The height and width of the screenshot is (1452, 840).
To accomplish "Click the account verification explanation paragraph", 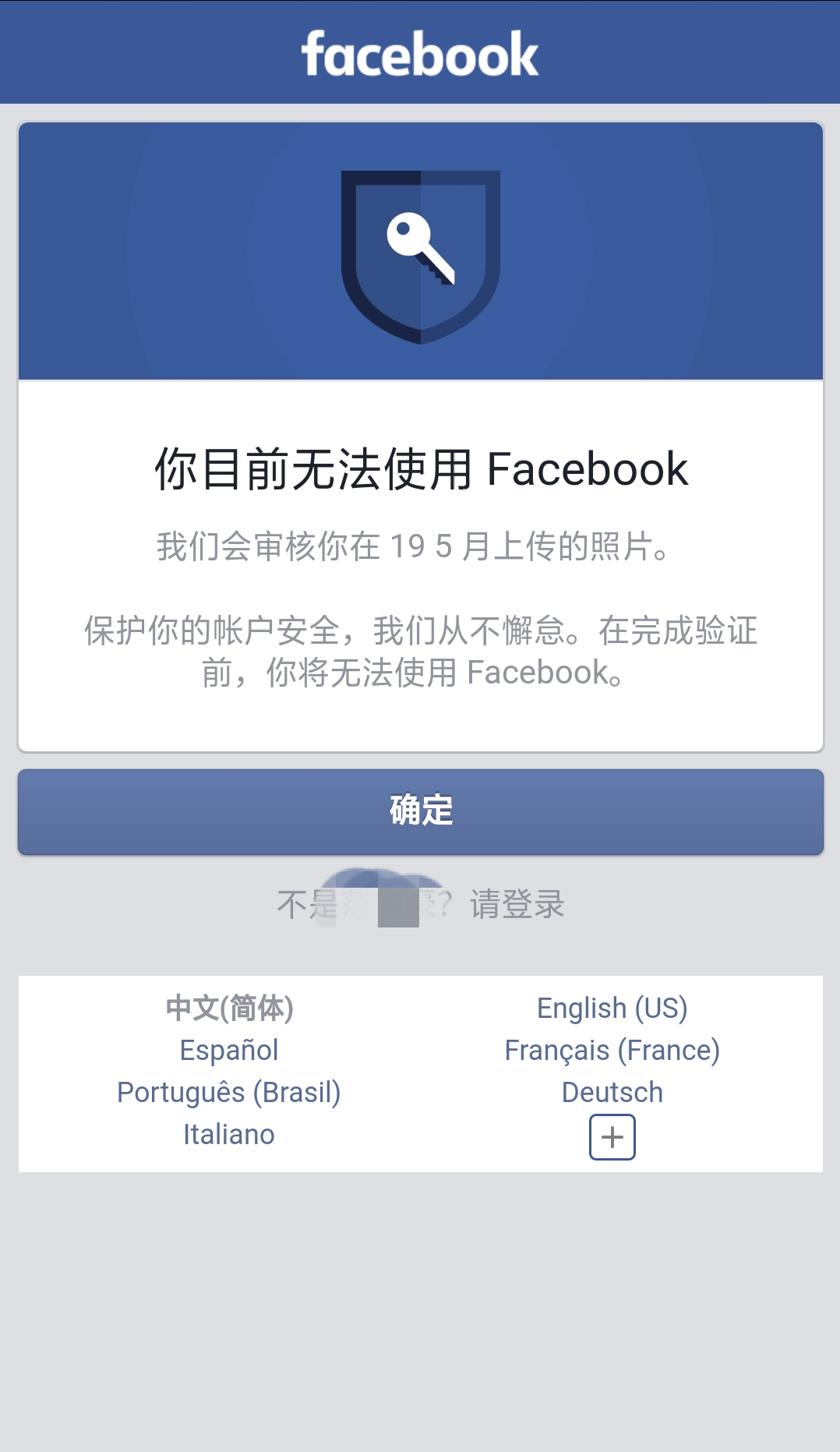I will [420, 649].
